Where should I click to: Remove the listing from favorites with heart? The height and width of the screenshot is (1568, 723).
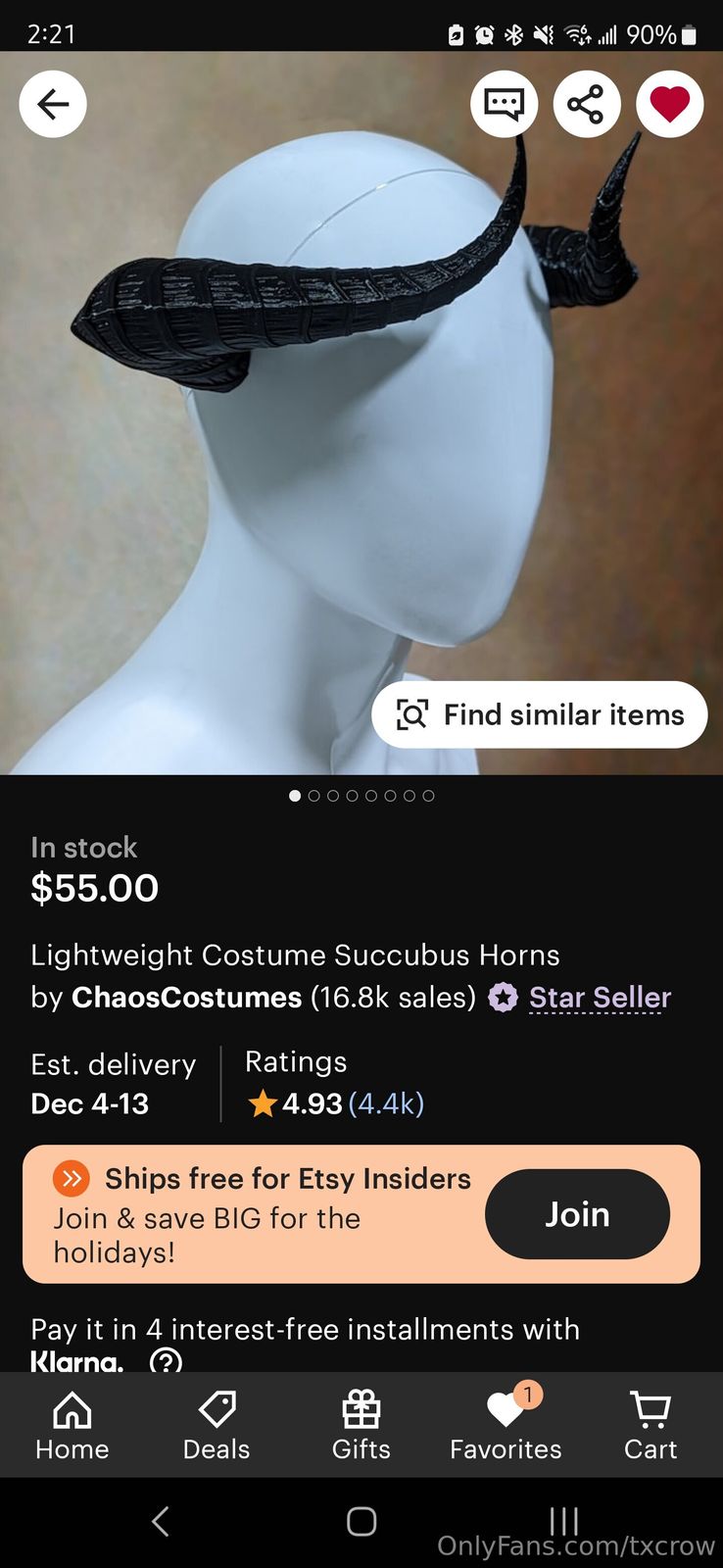coord(669,104)
